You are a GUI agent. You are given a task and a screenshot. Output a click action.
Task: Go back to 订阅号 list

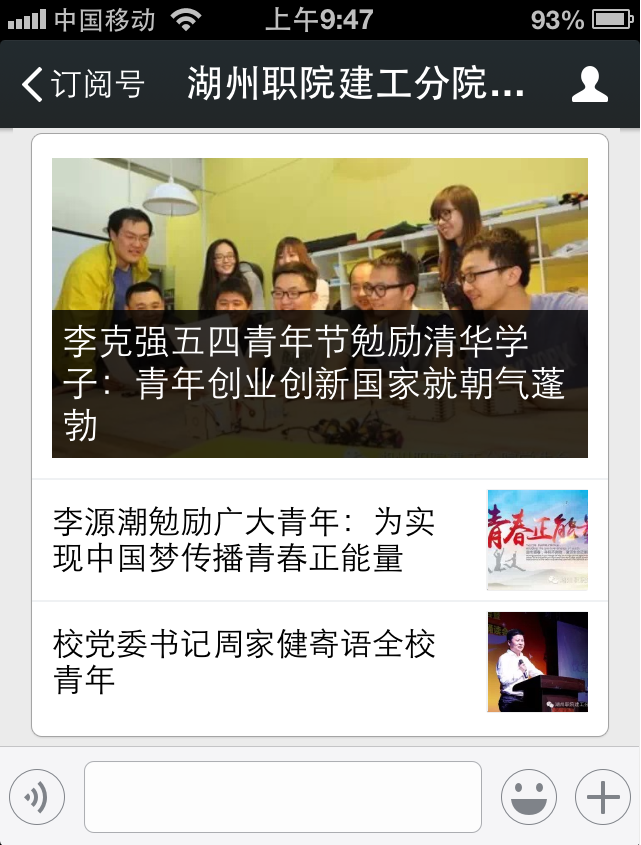point(82,85)
